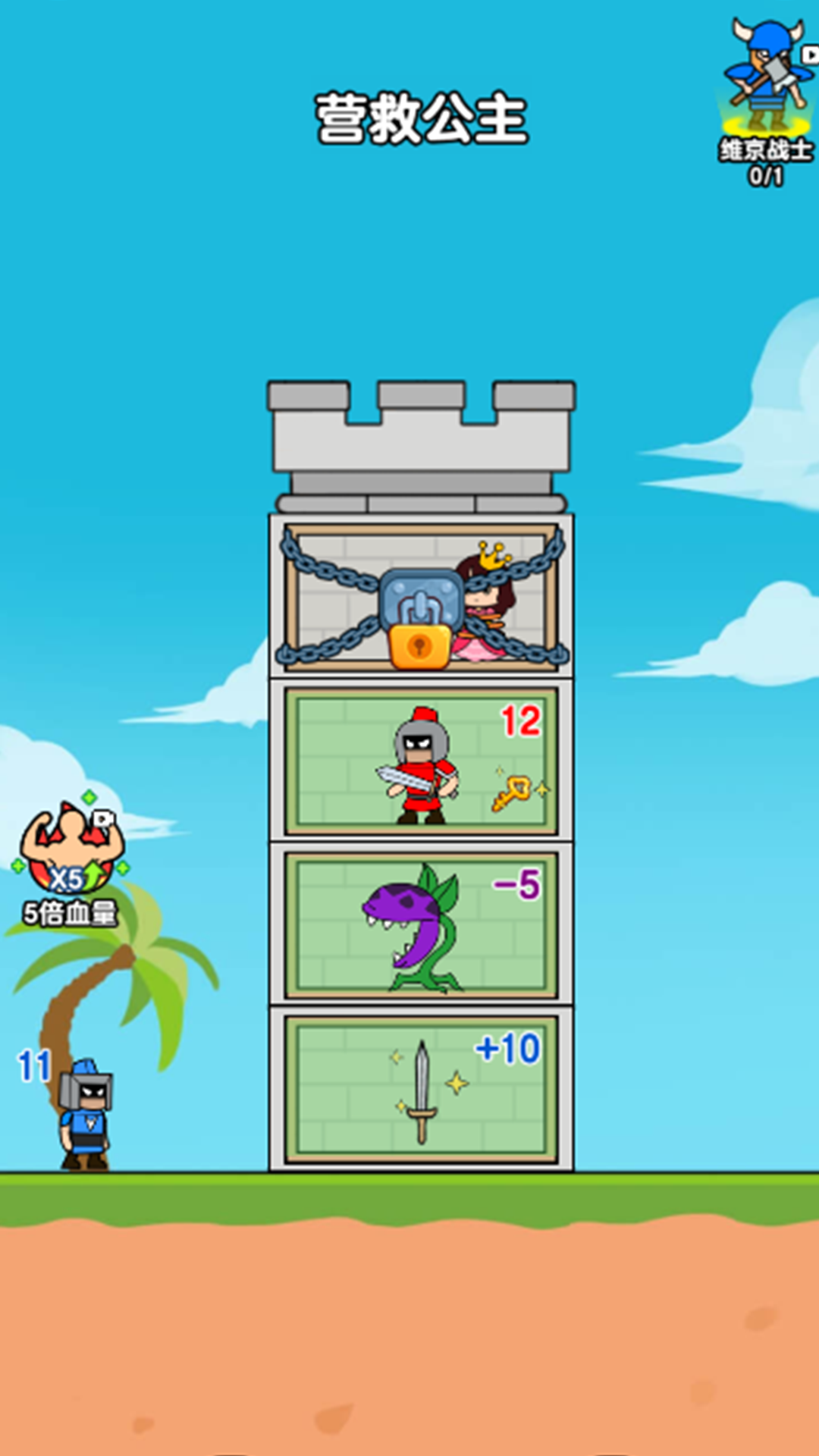This screenshot has width=819, height=1456.
Task: Enter the -5 piranha plant room
Action: [422, 925]
